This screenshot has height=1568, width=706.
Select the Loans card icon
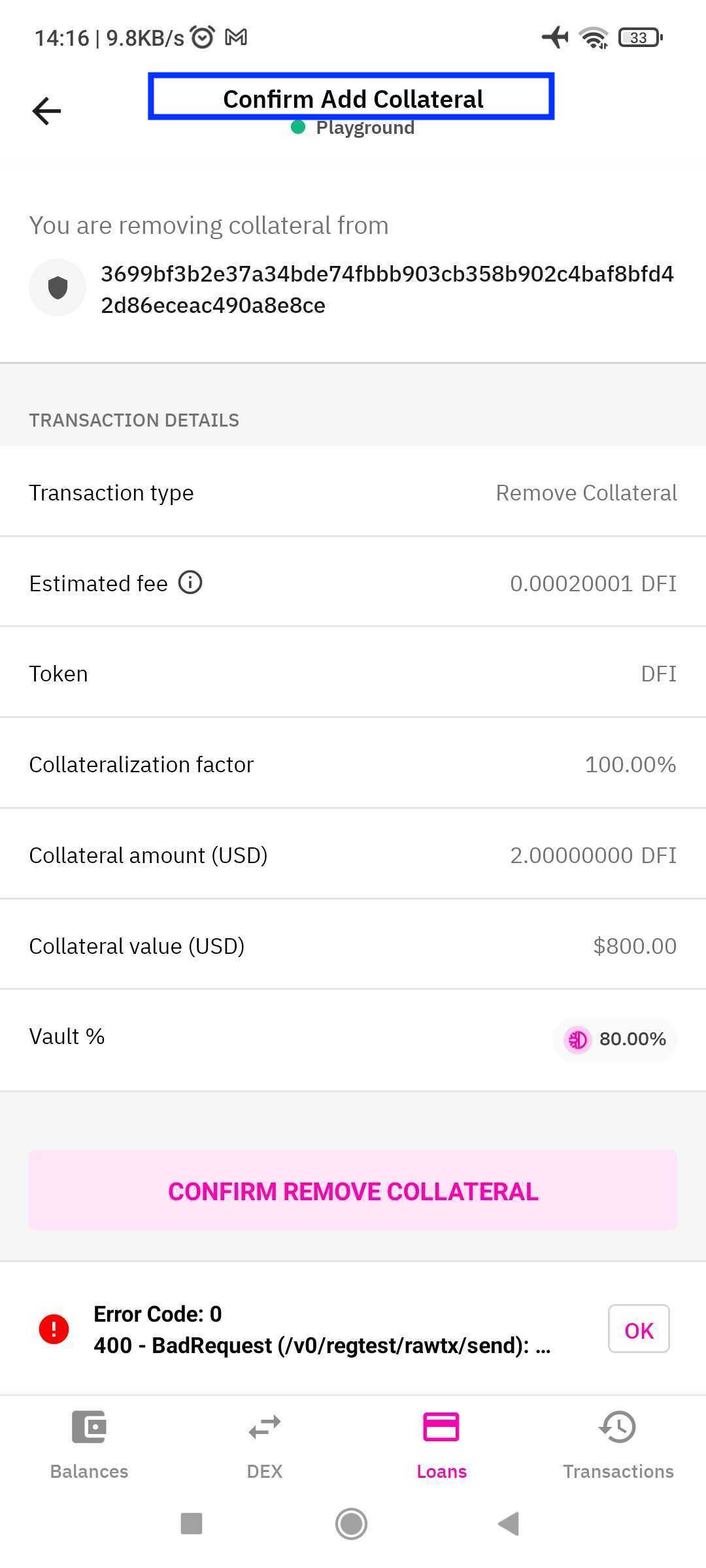pos(441,1428)
